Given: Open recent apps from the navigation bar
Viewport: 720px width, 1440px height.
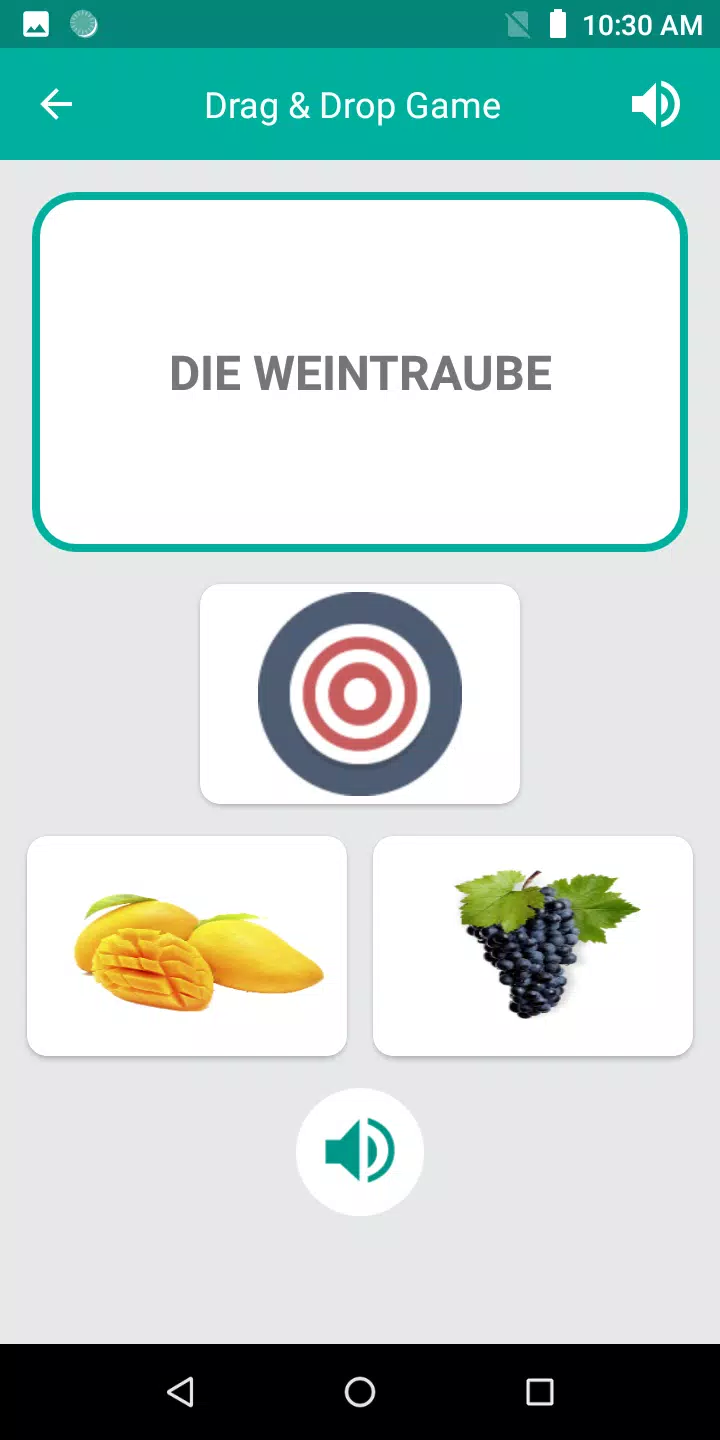Looking at the screenshot, I should [x=540, y=1392].
